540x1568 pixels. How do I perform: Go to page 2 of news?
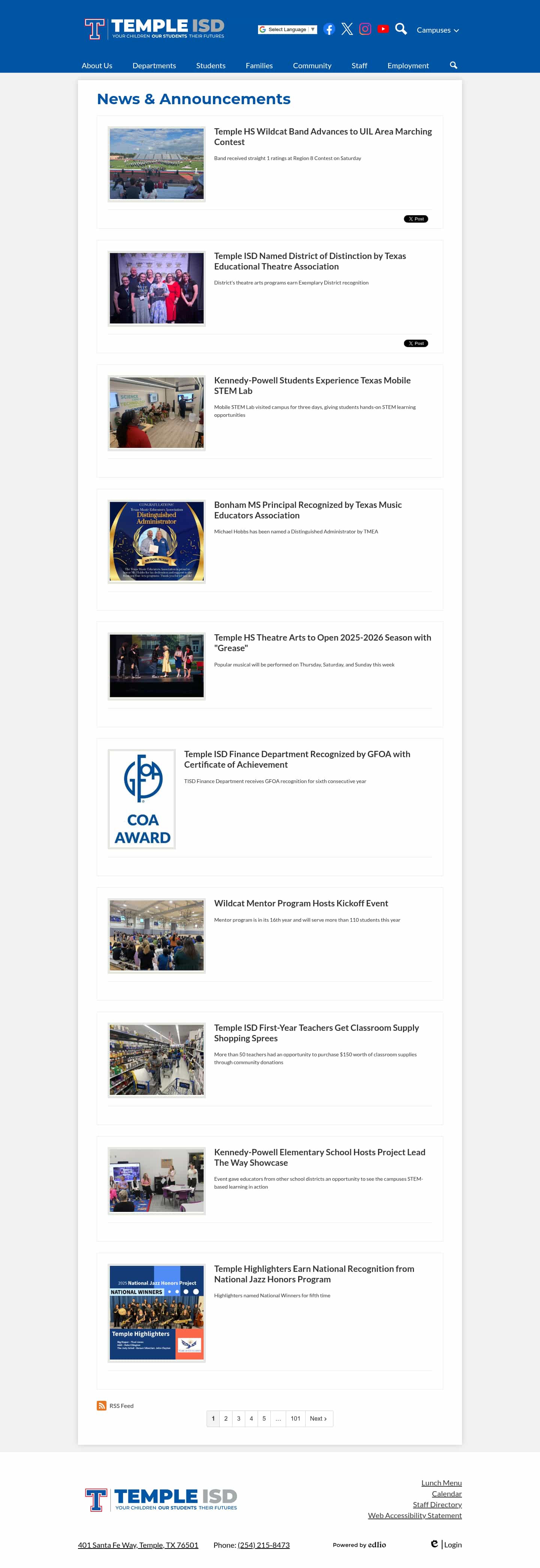pyautogui.click(x=226, y=1418)
